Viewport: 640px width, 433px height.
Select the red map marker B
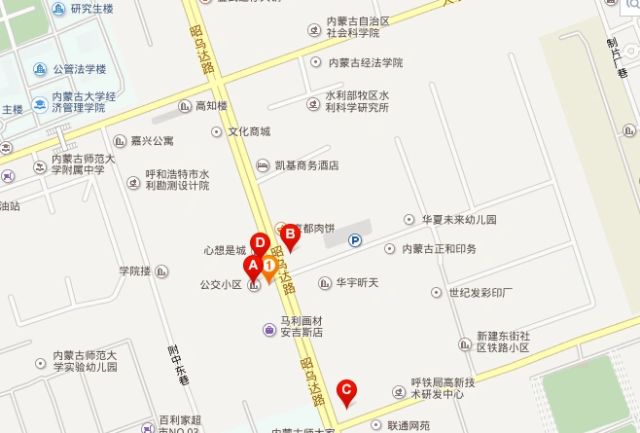[291, 236]
